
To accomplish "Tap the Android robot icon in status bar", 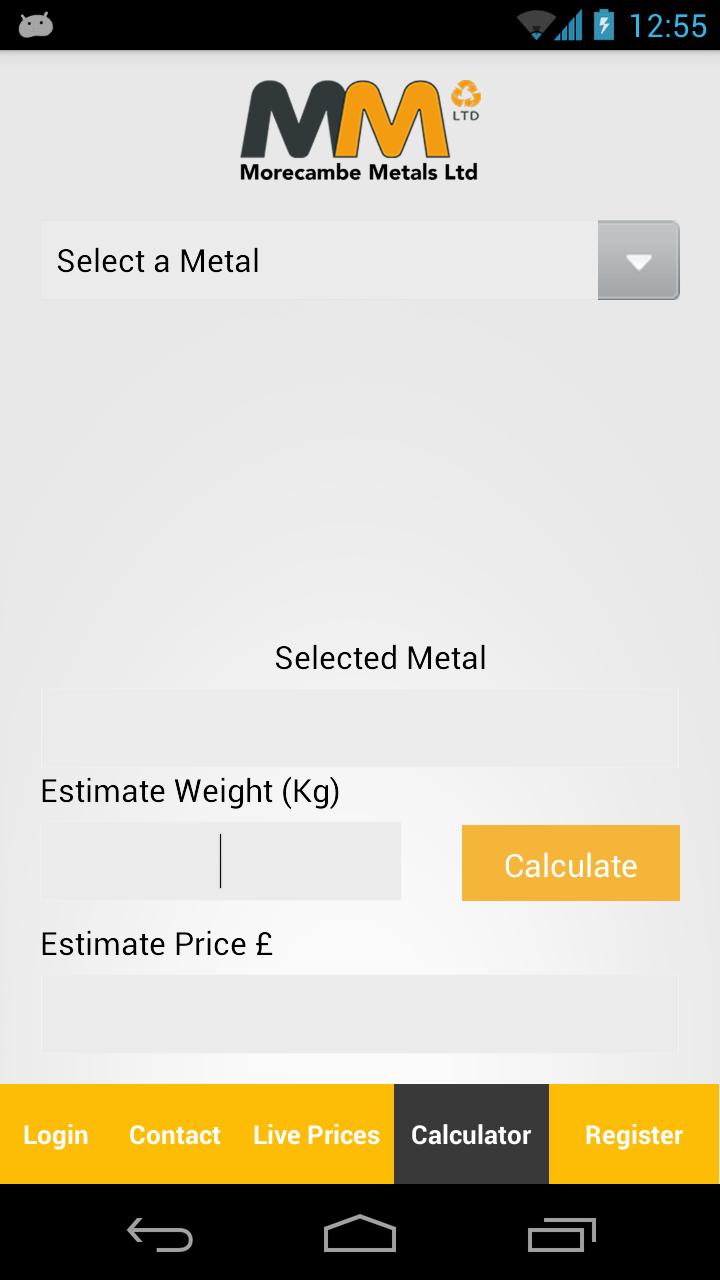I will click(36, 25).
